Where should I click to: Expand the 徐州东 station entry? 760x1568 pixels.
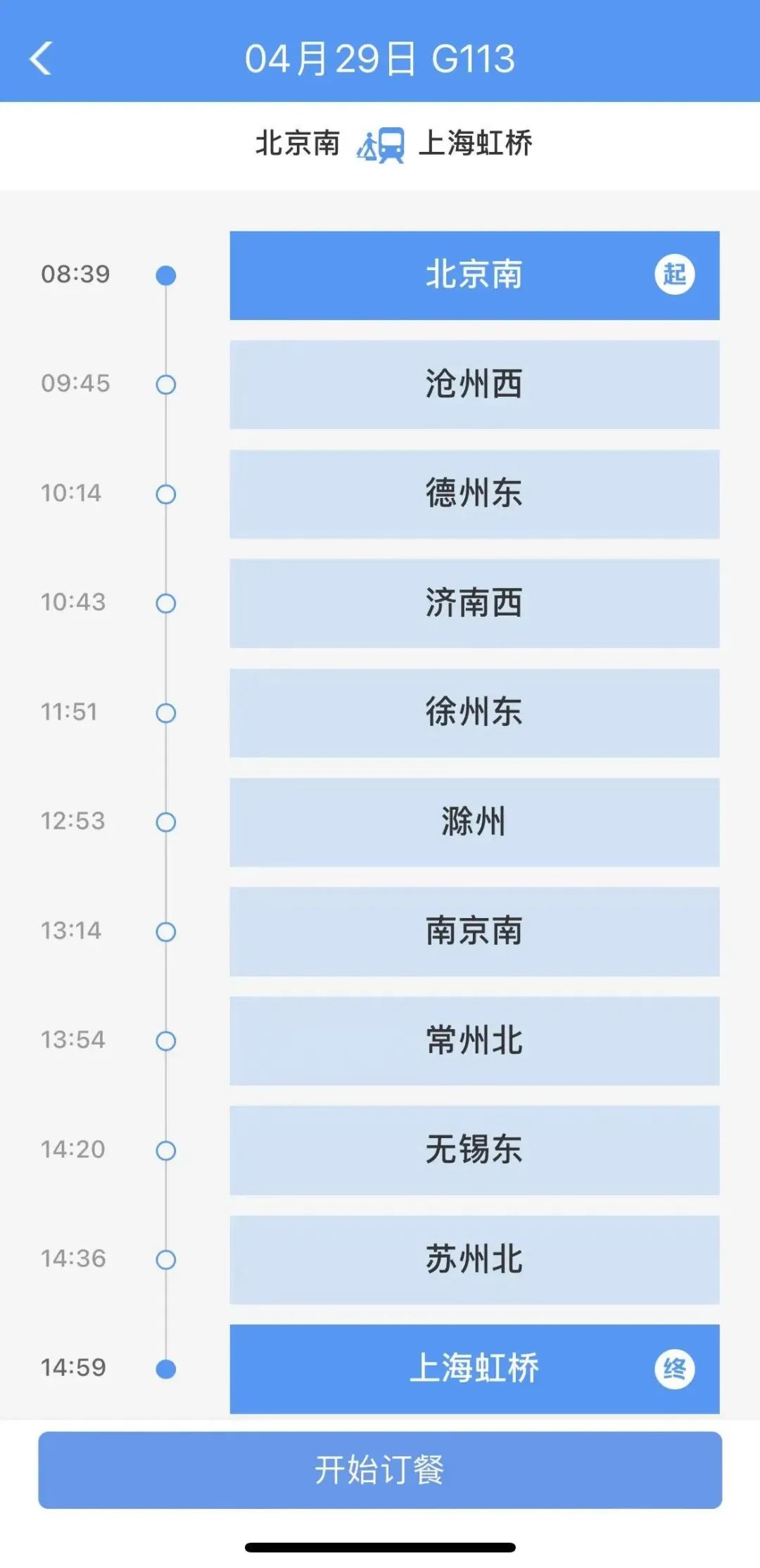click(x=475, y=713)
